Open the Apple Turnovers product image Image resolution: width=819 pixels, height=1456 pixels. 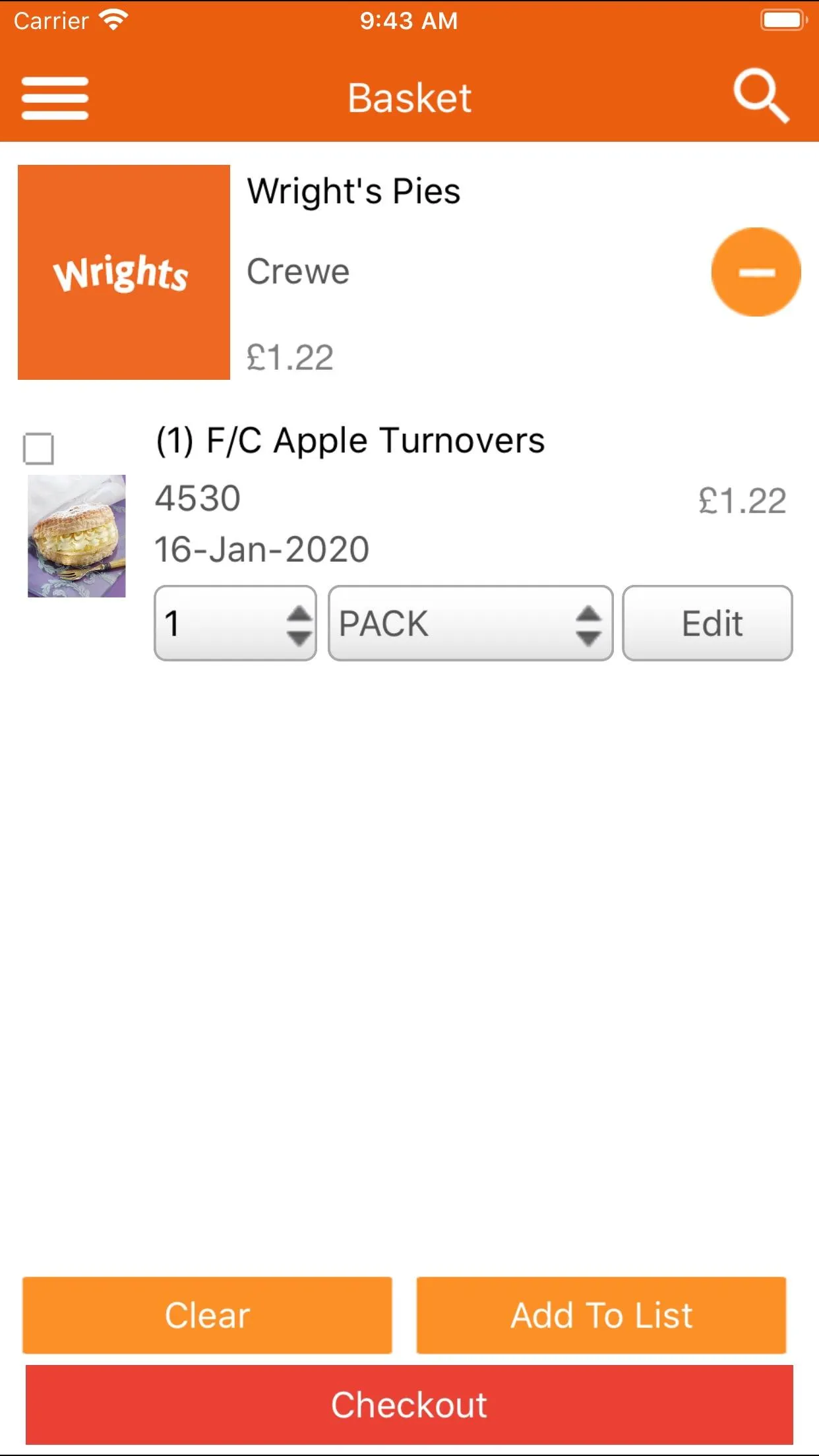(x=76, y=536)
